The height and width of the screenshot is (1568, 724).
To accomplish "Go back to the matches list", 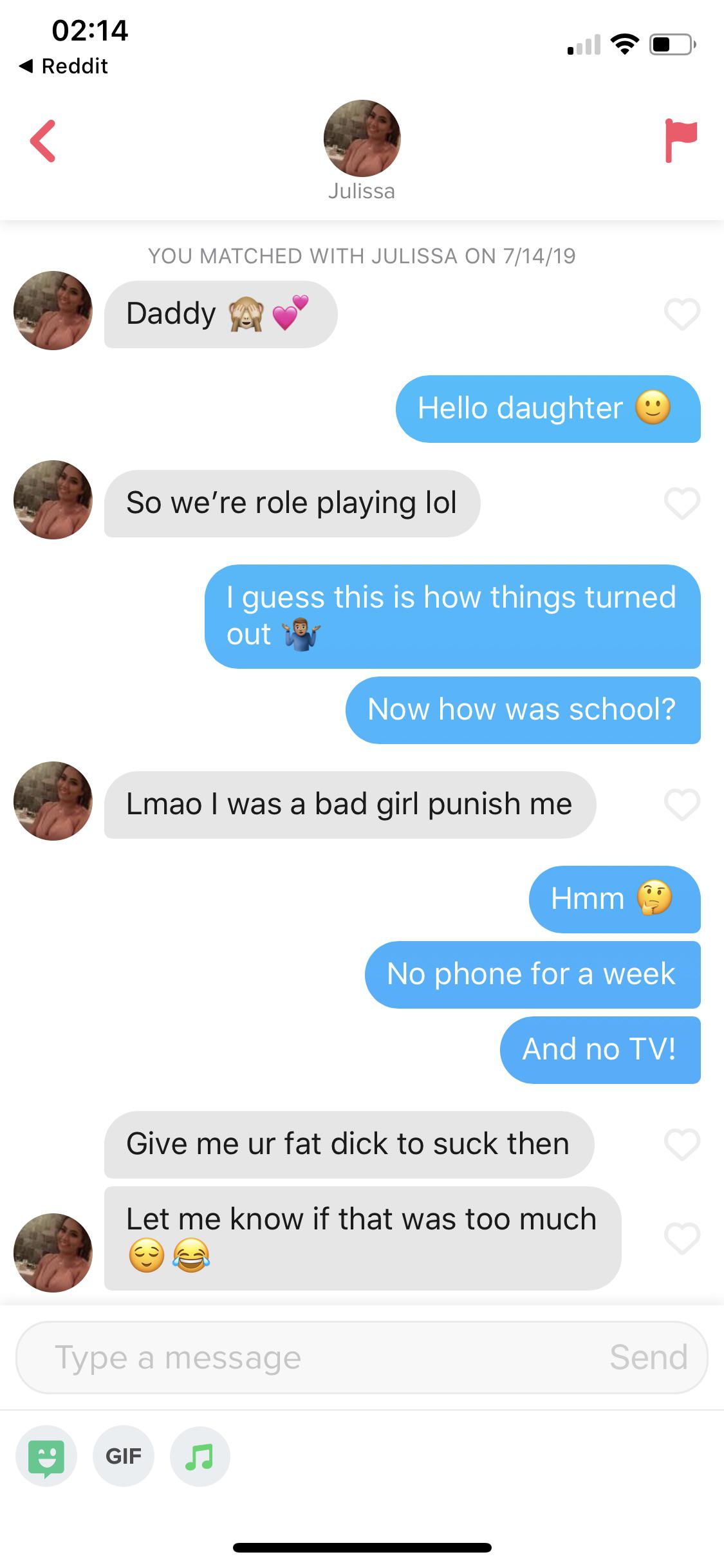I will click(x=43, y=140).
